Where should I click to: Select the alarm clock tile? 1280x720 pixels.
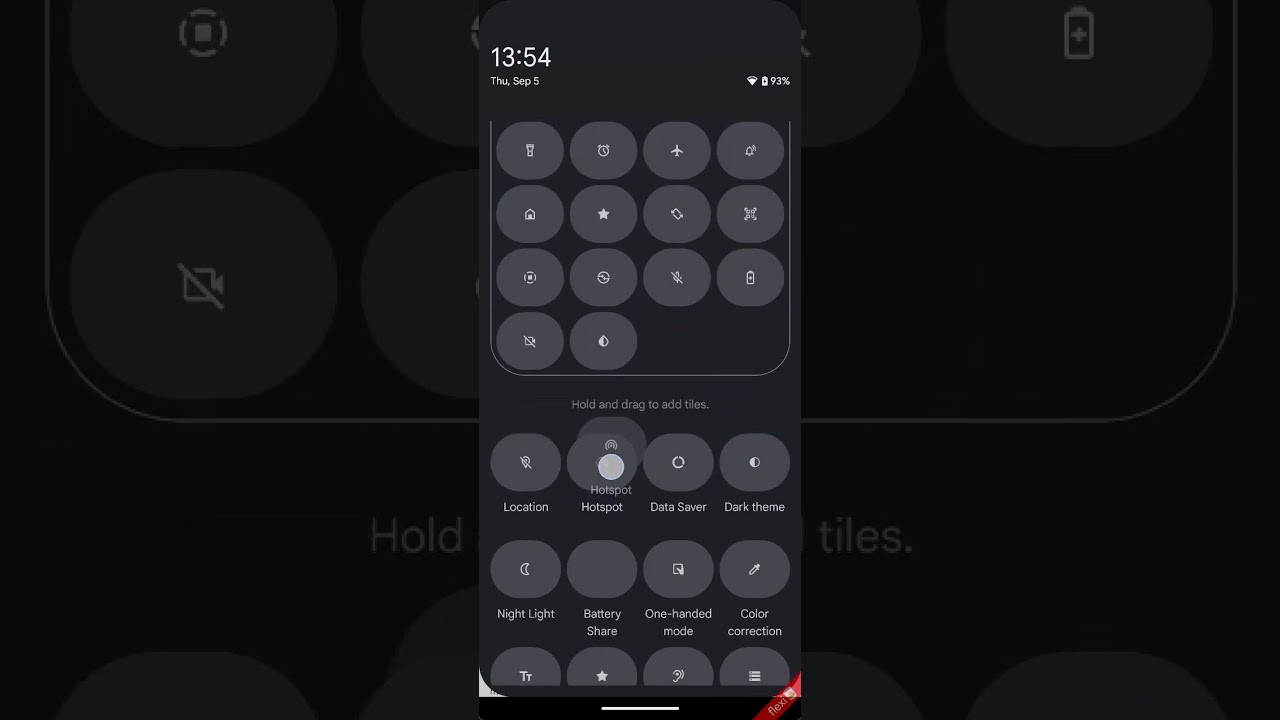603,150
